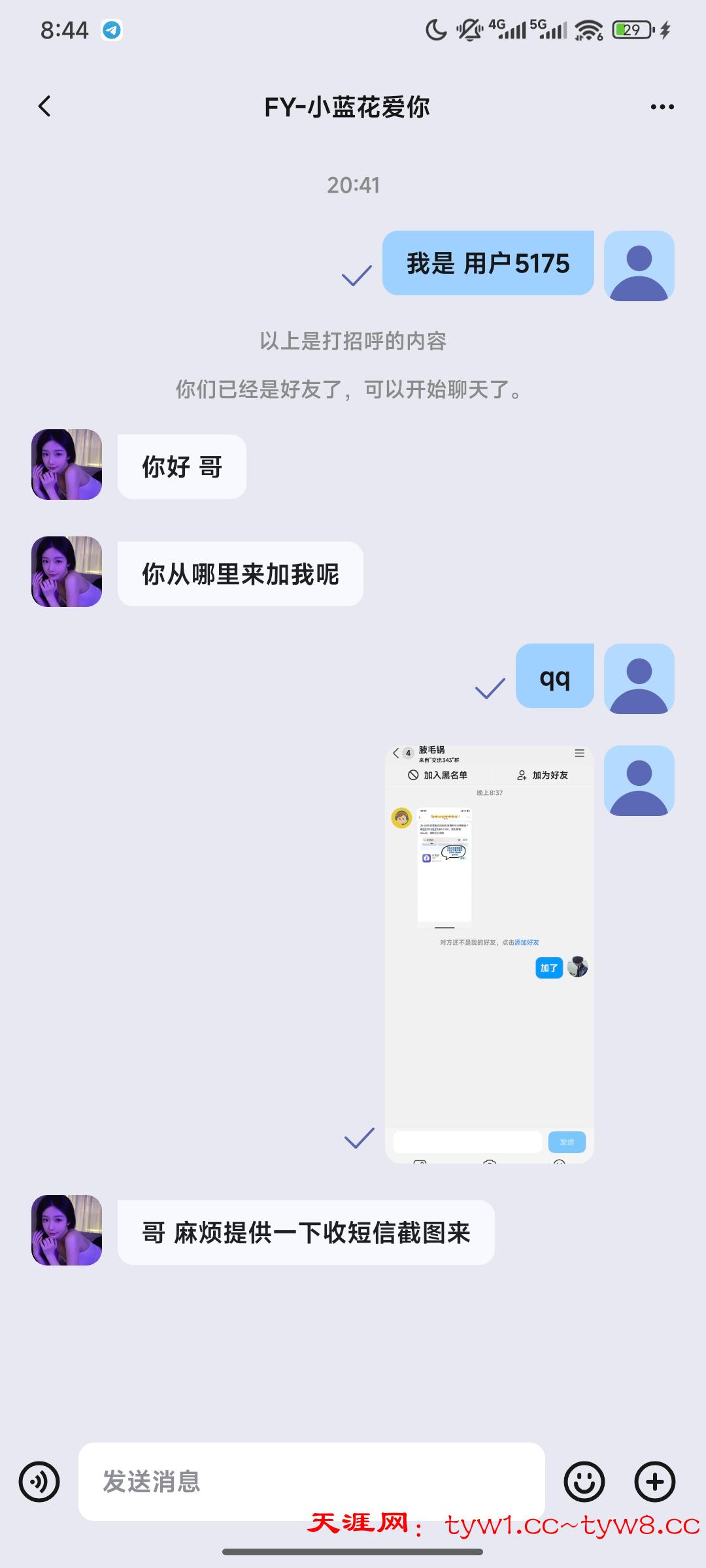Open the emoji picker
Image resolution: width=706 pixels, height=1568 pixels.
point(584,1481)
